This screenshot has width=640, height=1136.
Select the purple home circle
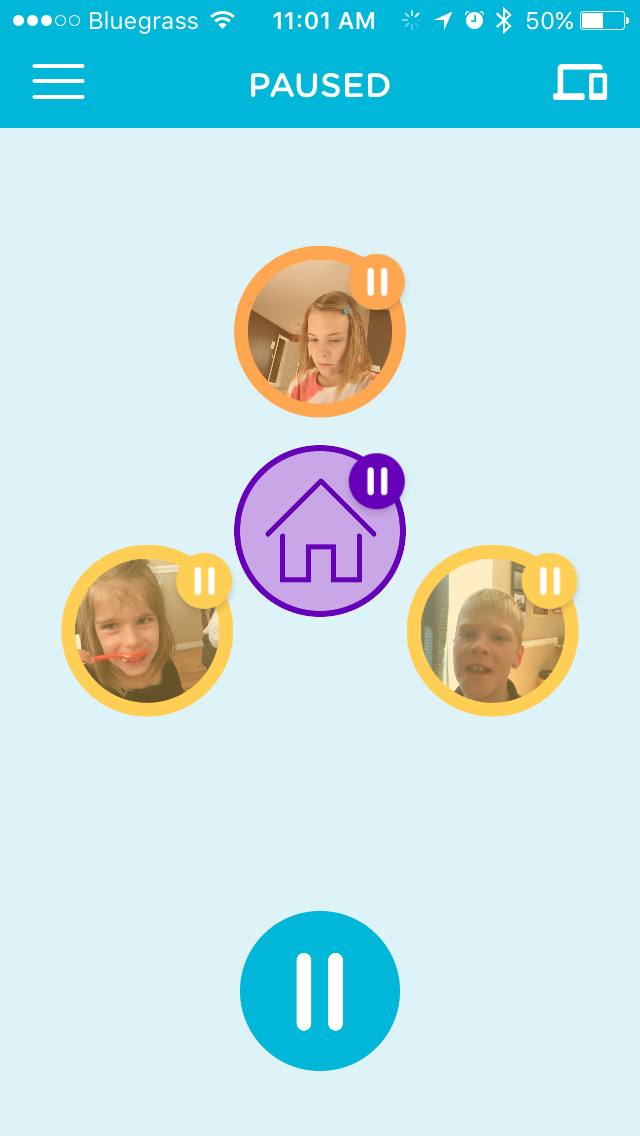point(319,532)
